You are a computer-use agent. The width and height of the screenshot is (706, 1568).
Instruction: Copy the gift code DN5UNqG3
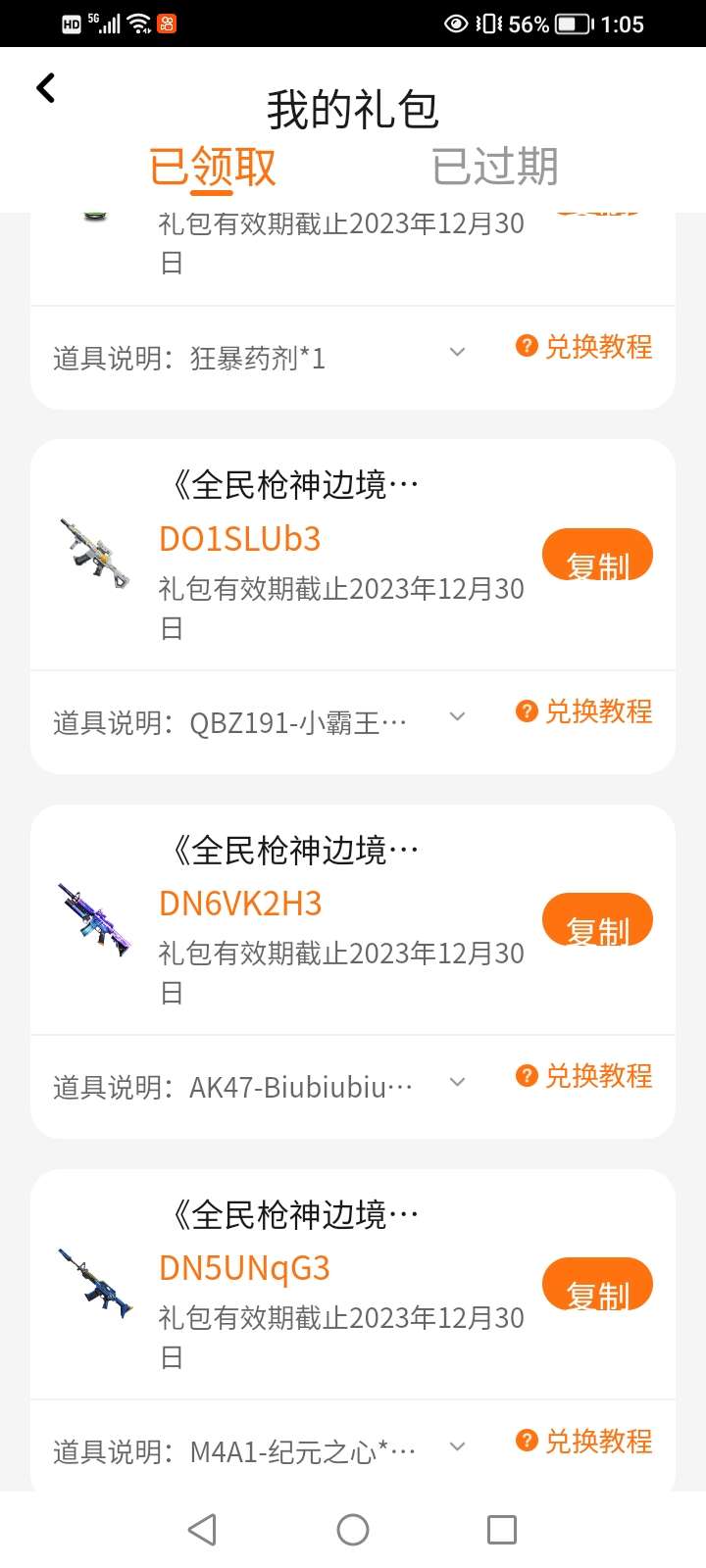[597, 1285]
